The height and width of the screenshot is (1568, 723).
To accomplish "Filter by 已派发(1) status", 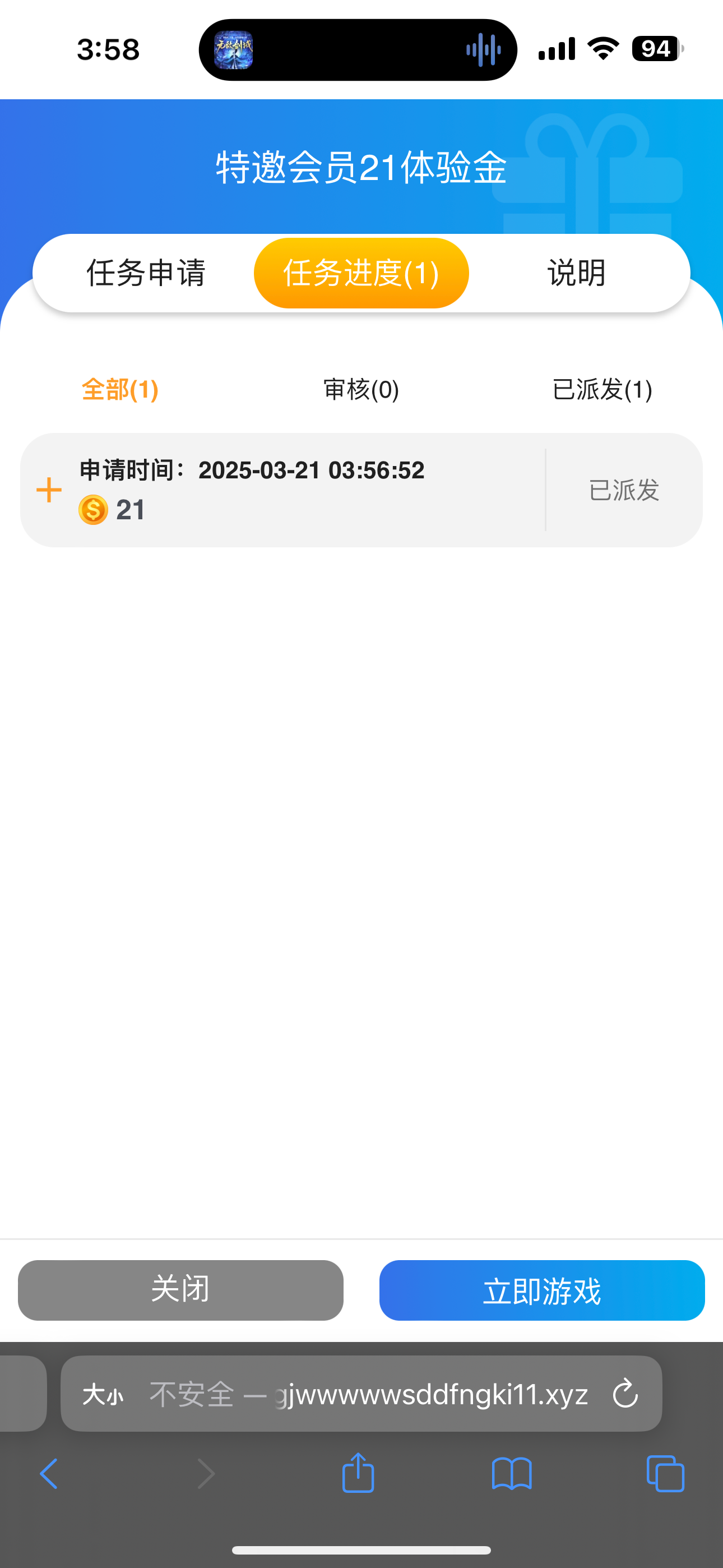I will [x=602, y=390].
